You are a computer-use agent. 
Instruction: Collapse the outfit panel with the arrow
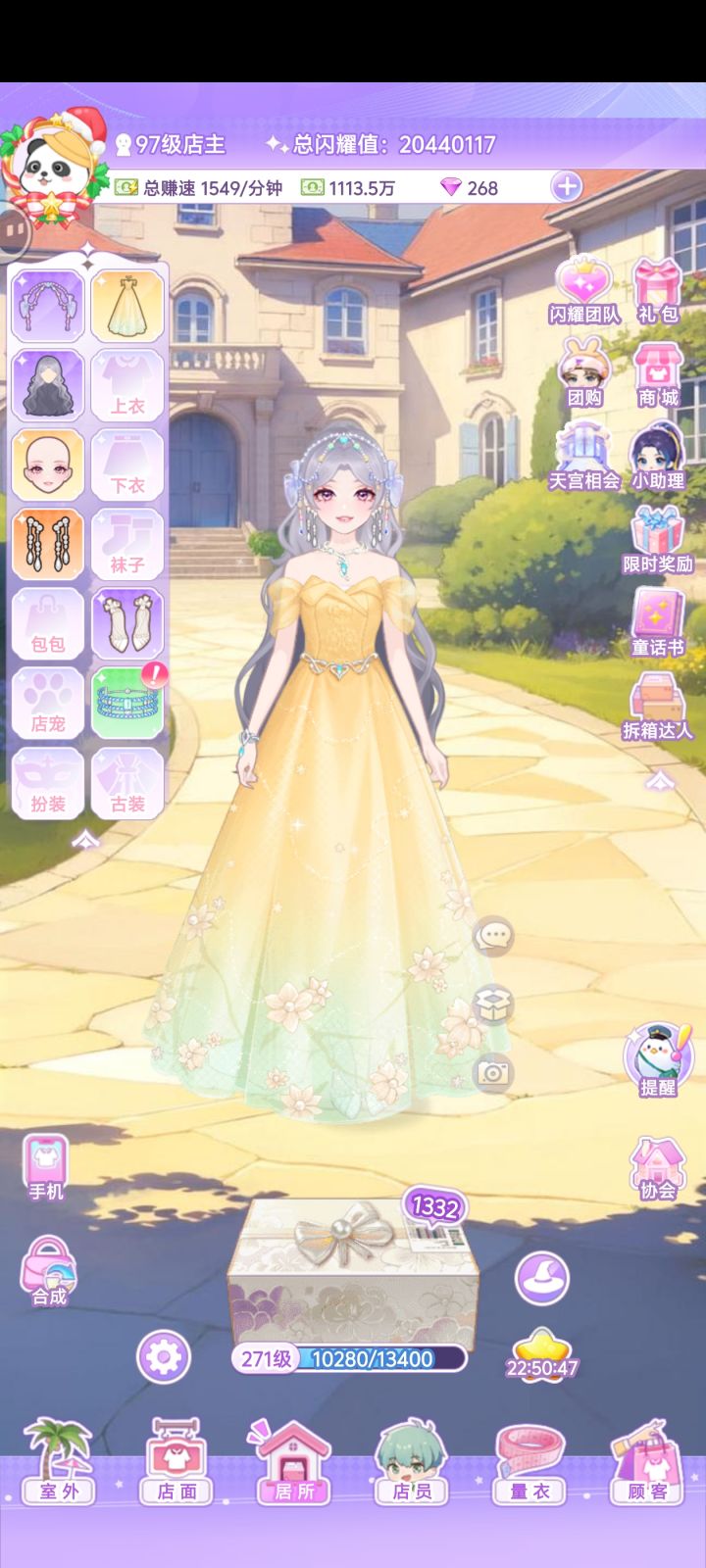(83, 841)
